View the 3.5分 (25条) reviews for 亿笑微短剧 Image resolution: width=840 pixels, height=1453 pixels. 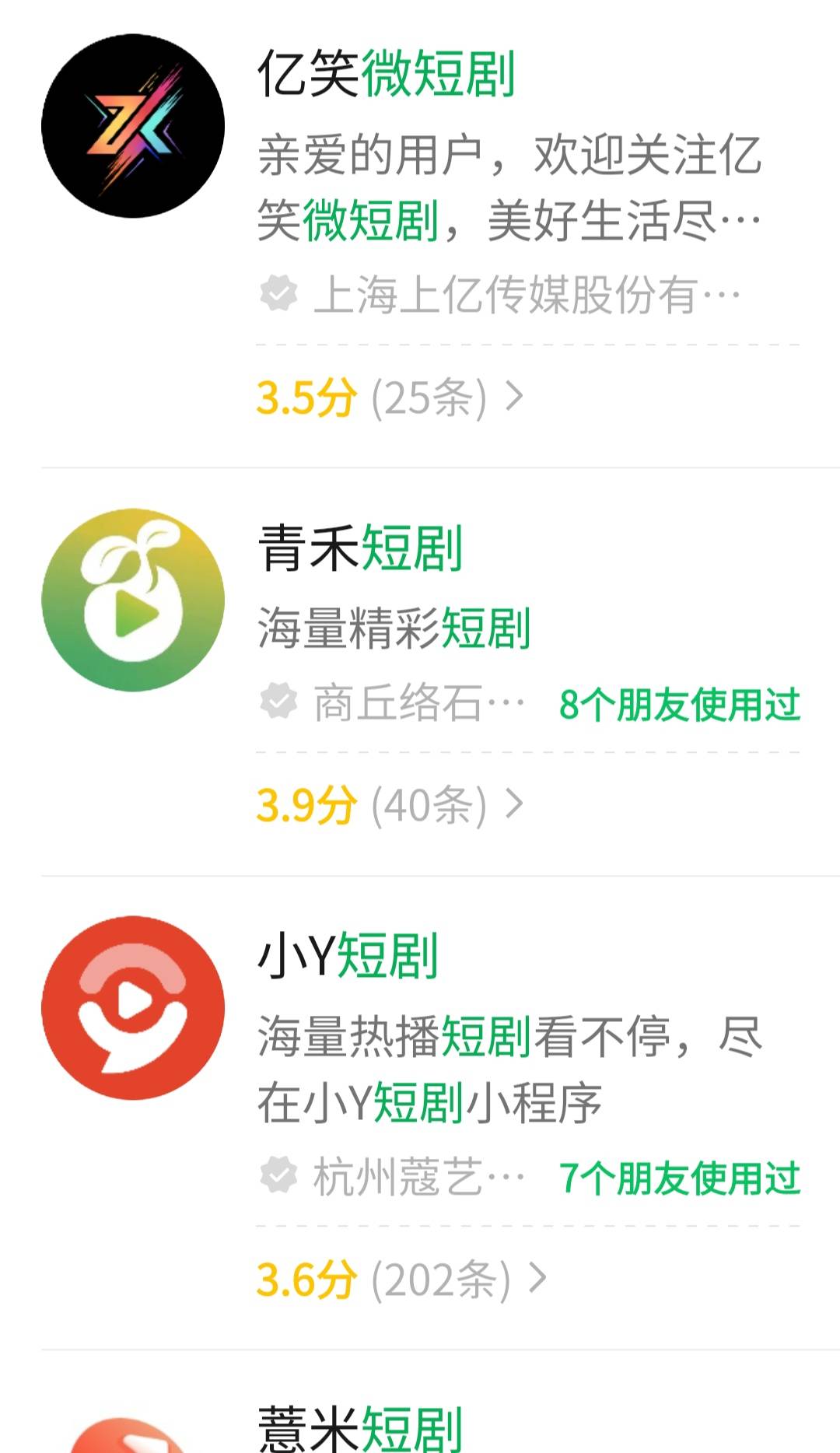(390, 397)
